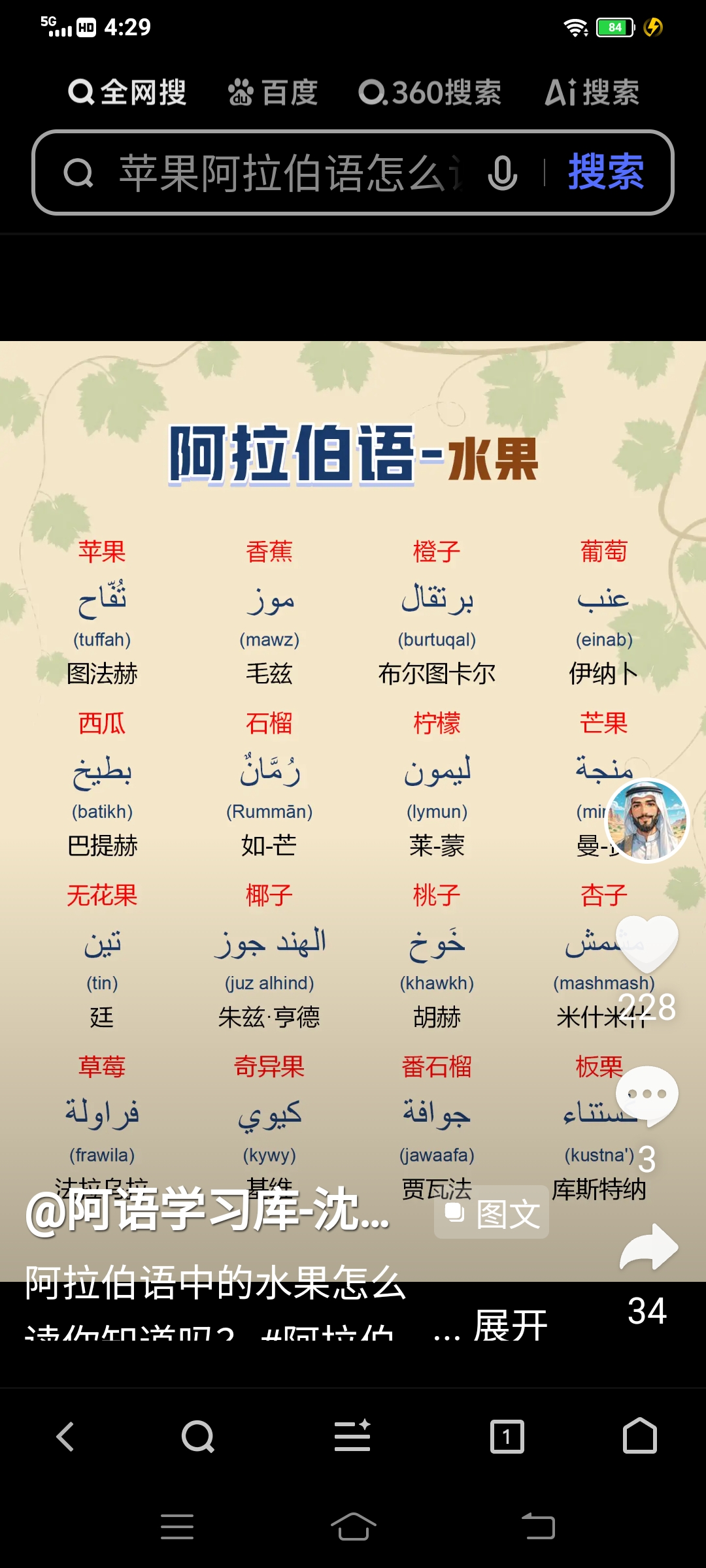This screenshot has height=1568, width=706.
Task: Go to the browser home page
Action: click(640, 1435)
